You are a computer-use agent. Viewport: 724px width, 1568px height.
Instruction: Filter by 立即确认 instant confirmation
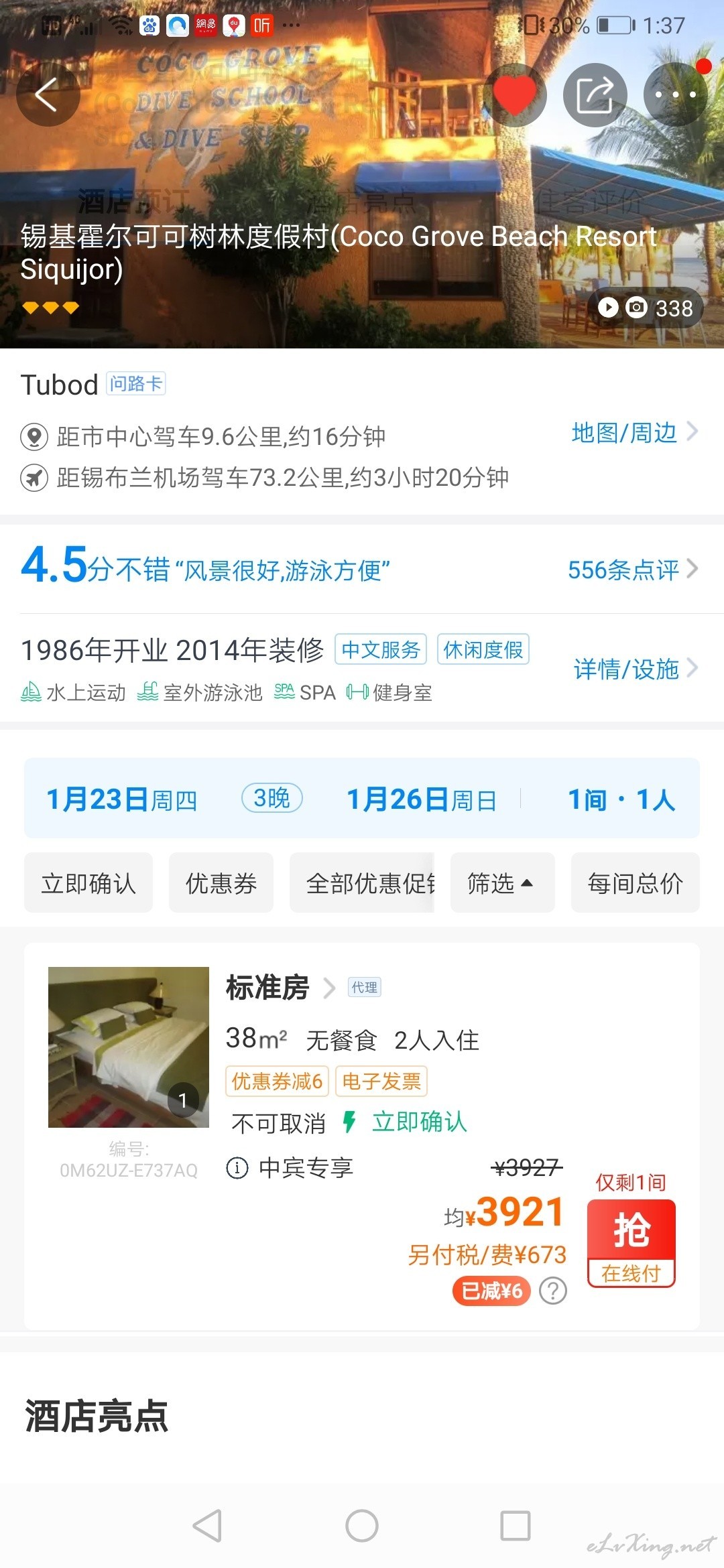point(88,883)
